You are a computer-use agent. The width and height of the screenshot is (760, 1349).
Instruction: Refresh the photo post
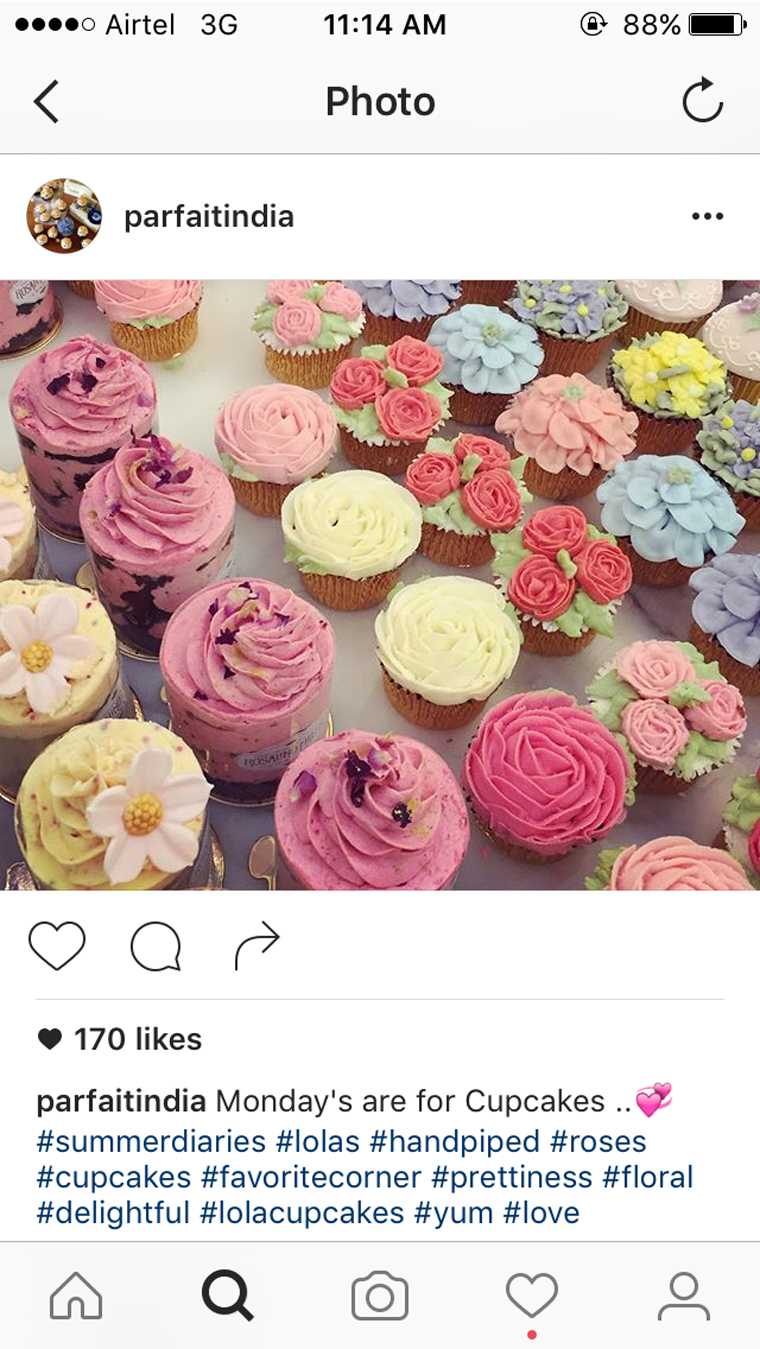click(x=702, y=101)
